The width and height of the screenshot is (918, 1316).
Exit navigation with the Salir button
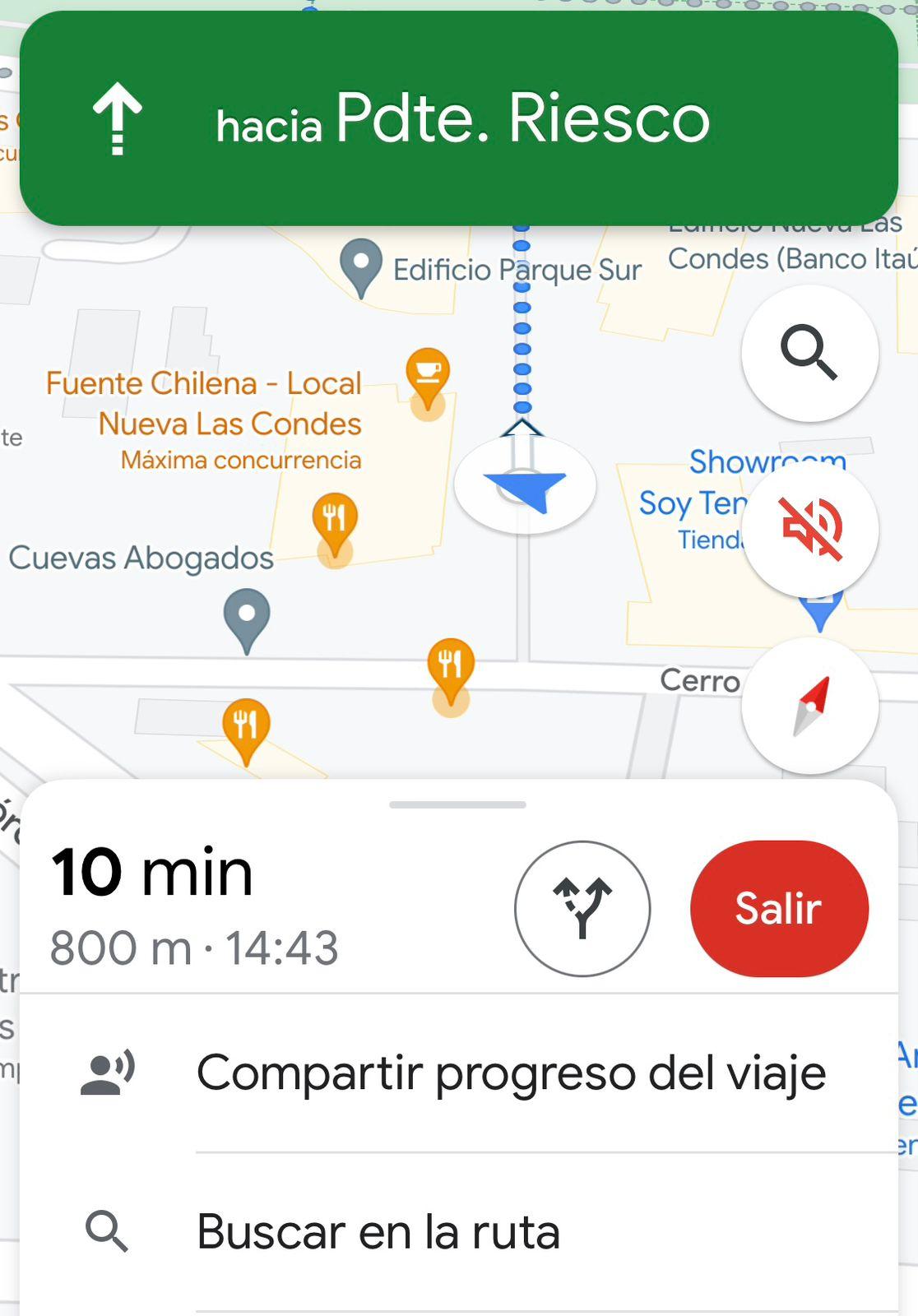click(779, 908)
